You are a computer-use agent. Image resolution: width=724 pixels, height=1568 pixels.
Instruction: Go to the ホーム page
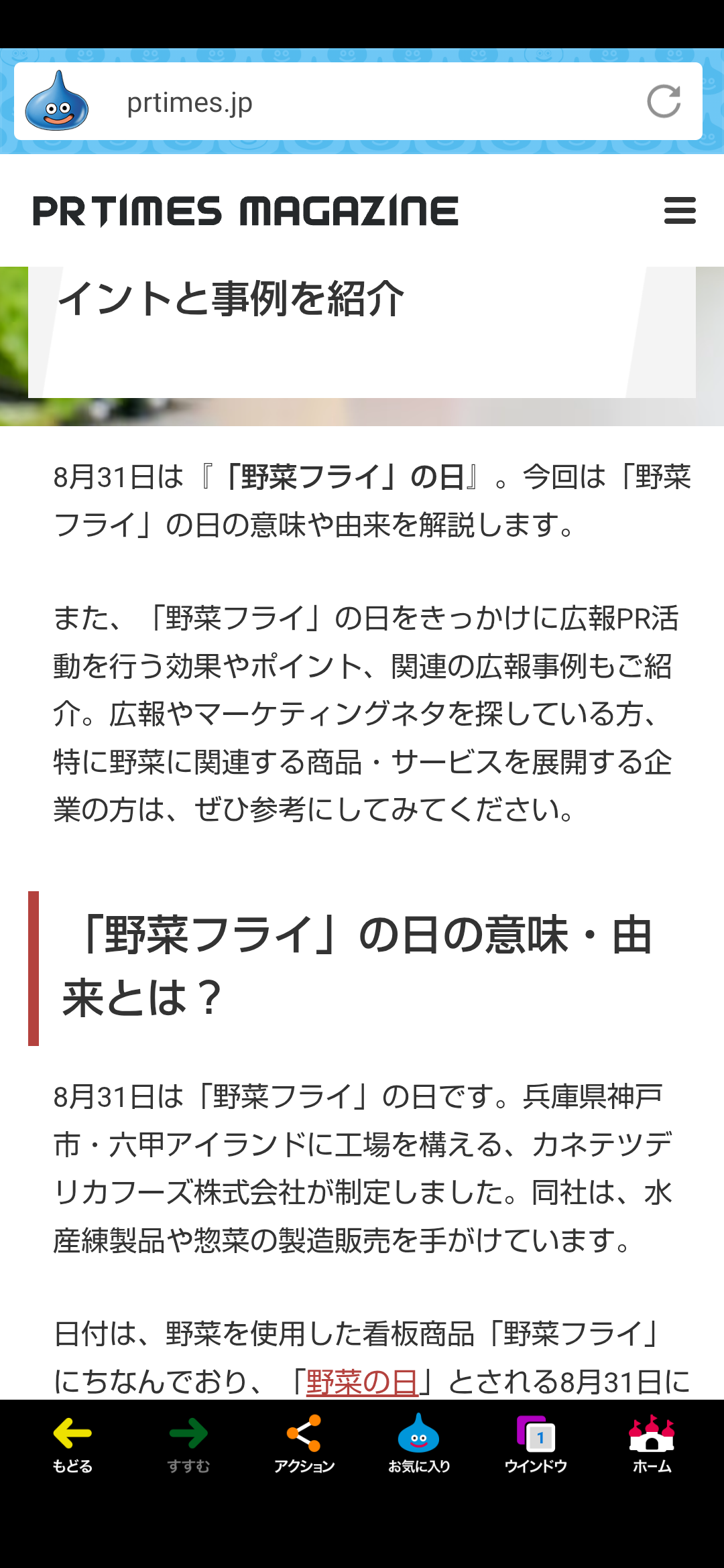click(x=652, y=1445)
